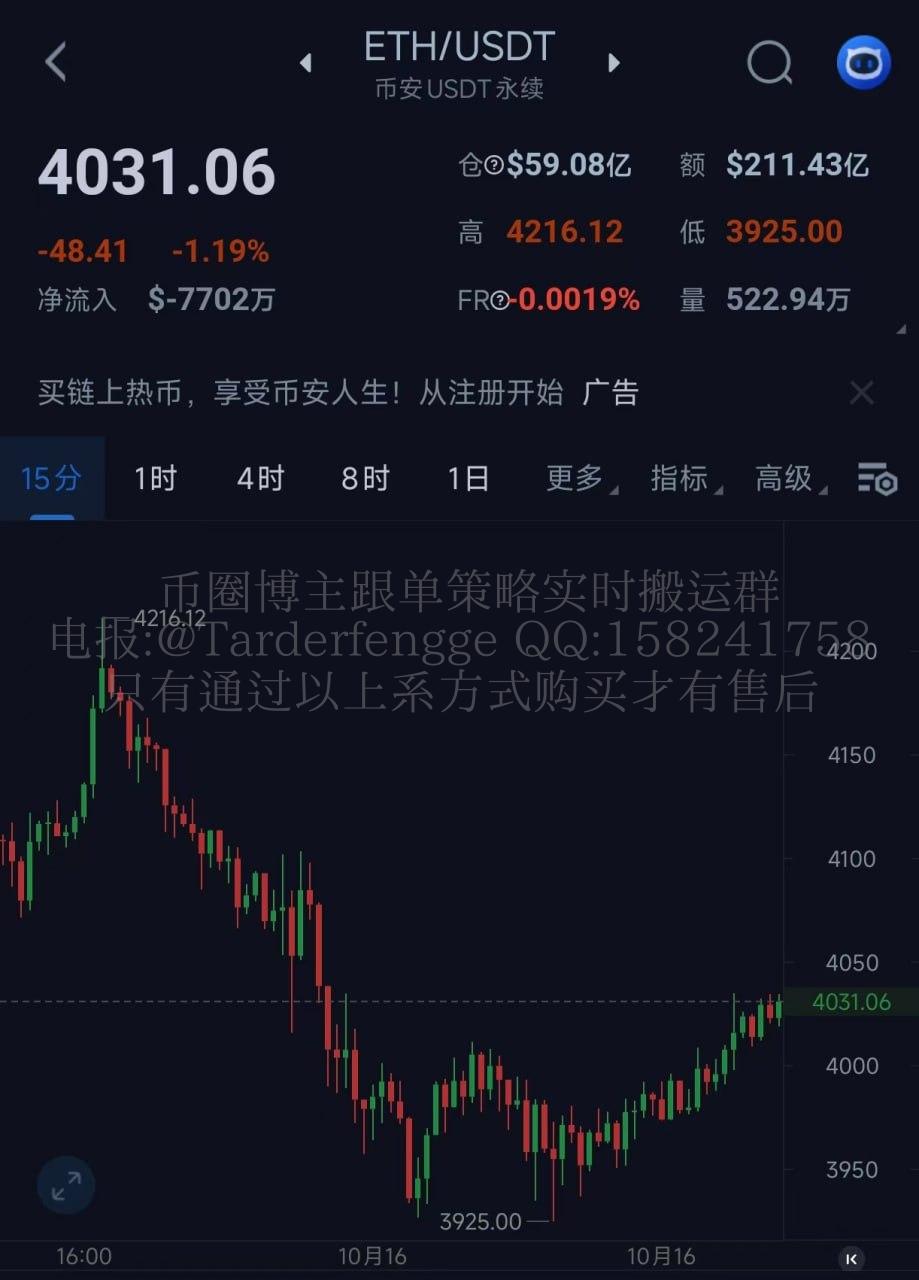Jump to the latest candle

tap(851, 1258)
